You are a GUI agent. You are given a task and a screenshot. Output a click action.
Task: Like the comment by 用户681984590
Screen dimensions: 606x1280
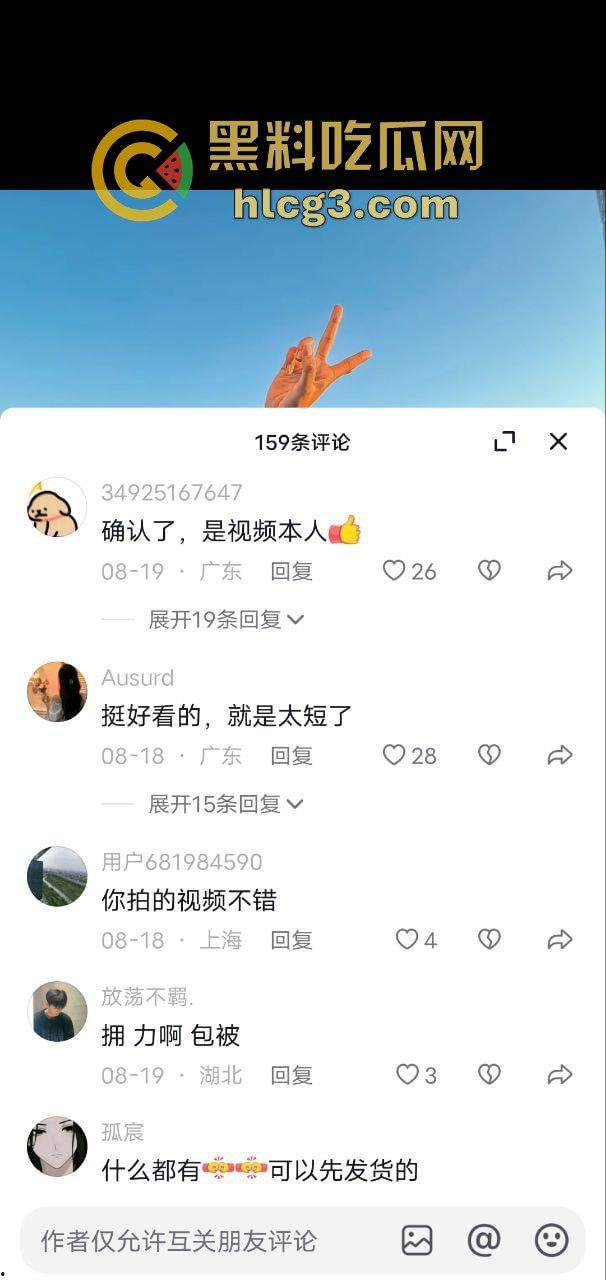(406, 939)
